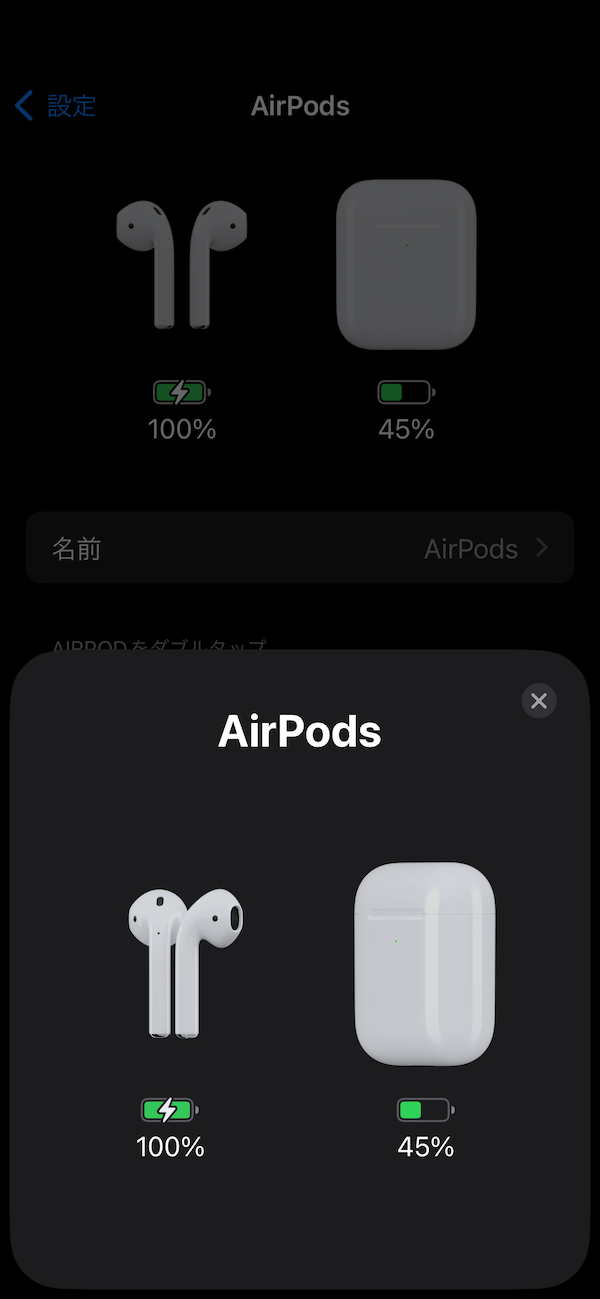Open the 名前 row to rename AirPods
This screenshot has height=1299, width=600.
pos(300,548)
